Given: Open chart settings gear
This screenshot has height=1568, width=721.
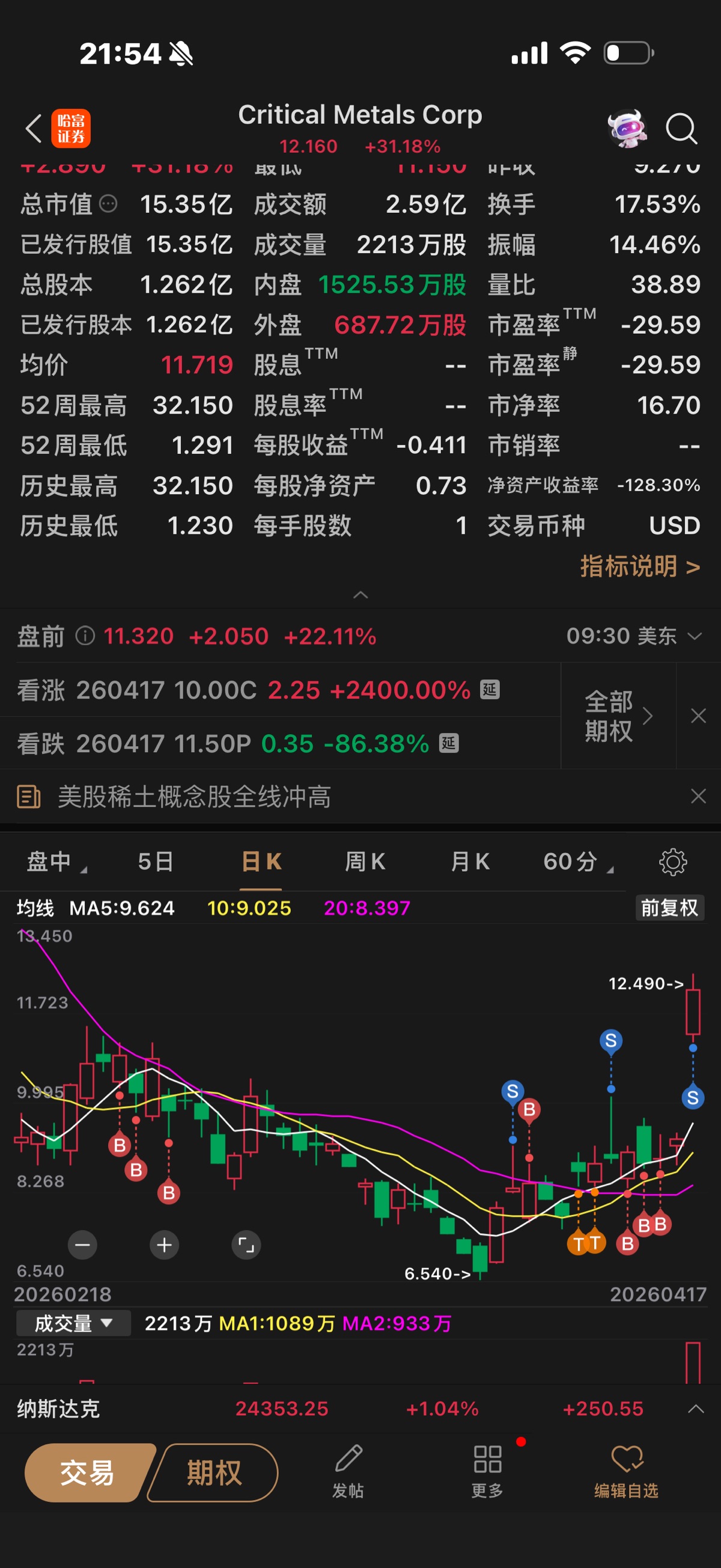Looking at the screenshot, I should (672, 862).
